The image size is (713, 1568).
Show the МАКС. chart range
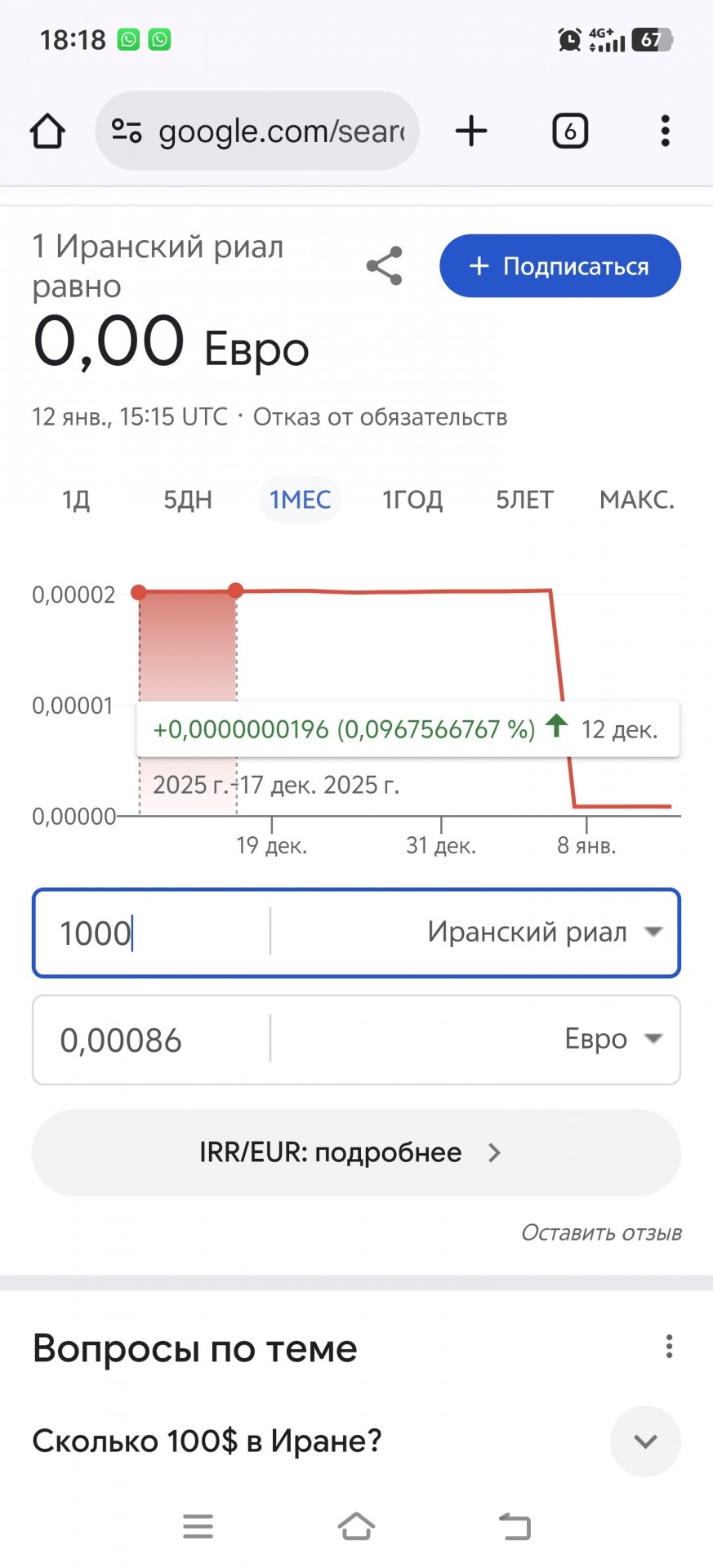[x=637, y=500]
